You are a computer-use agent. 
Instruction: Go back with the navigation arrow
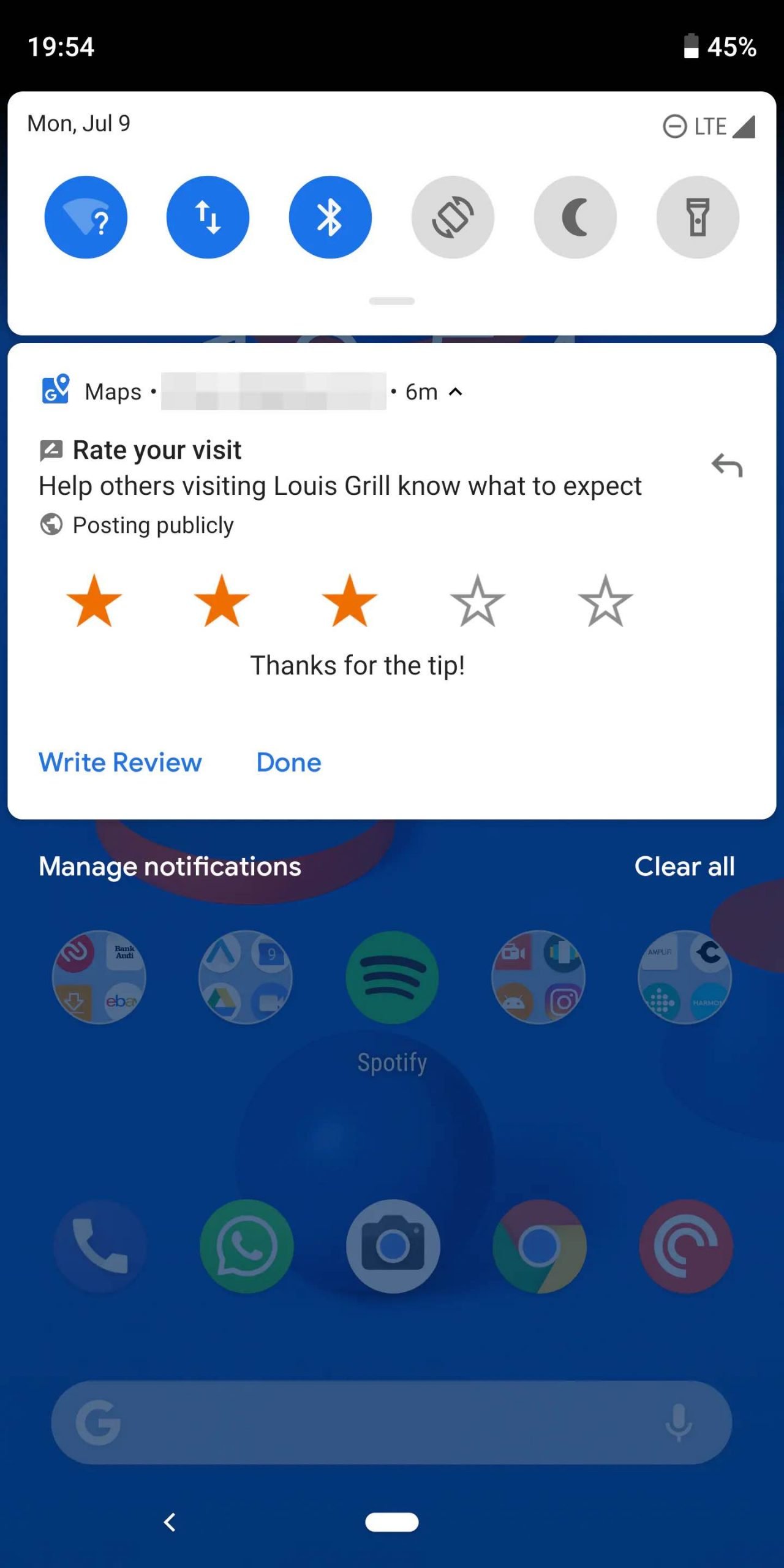(170, 1522)
